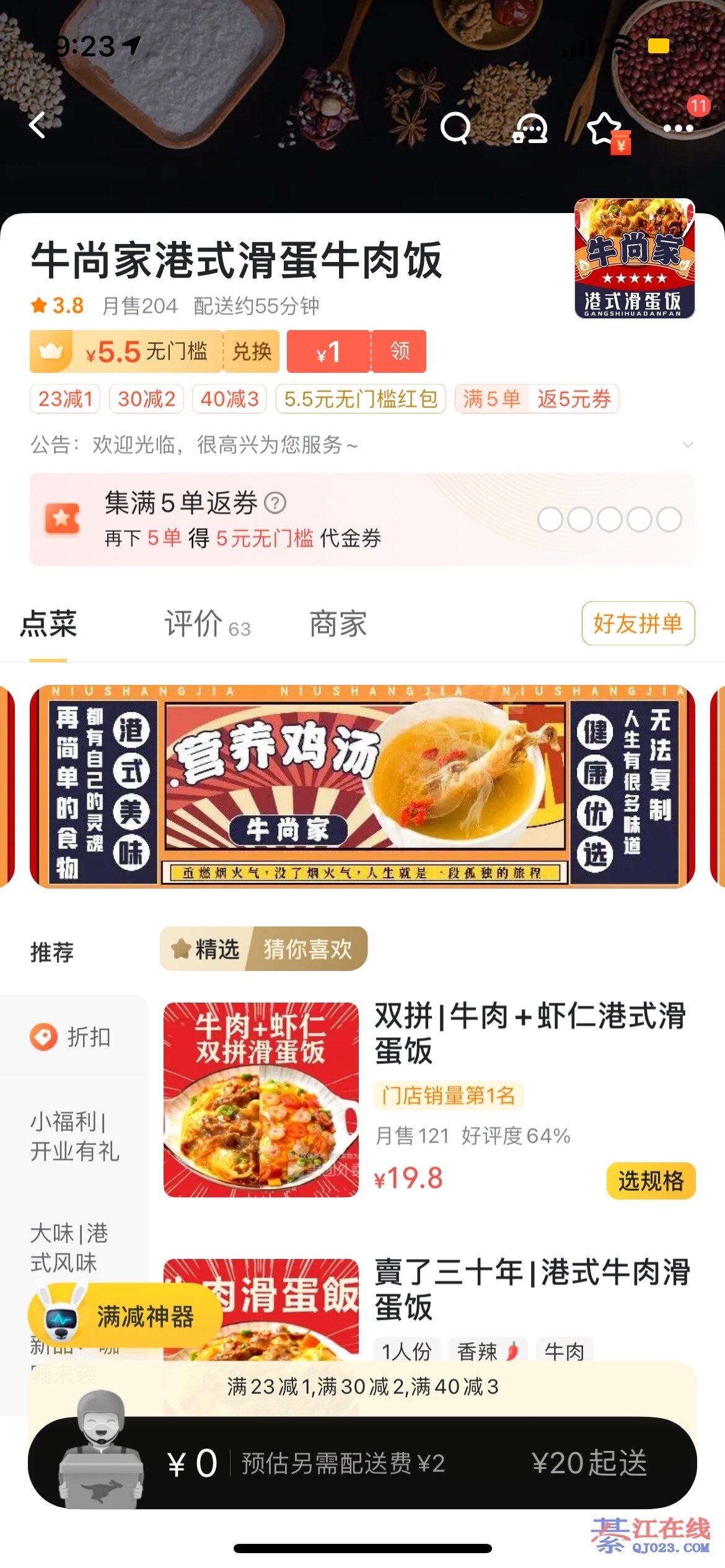The image size is (725, 1568).
Task: Claim the ¥1 coupon
Action: [399, 352]
